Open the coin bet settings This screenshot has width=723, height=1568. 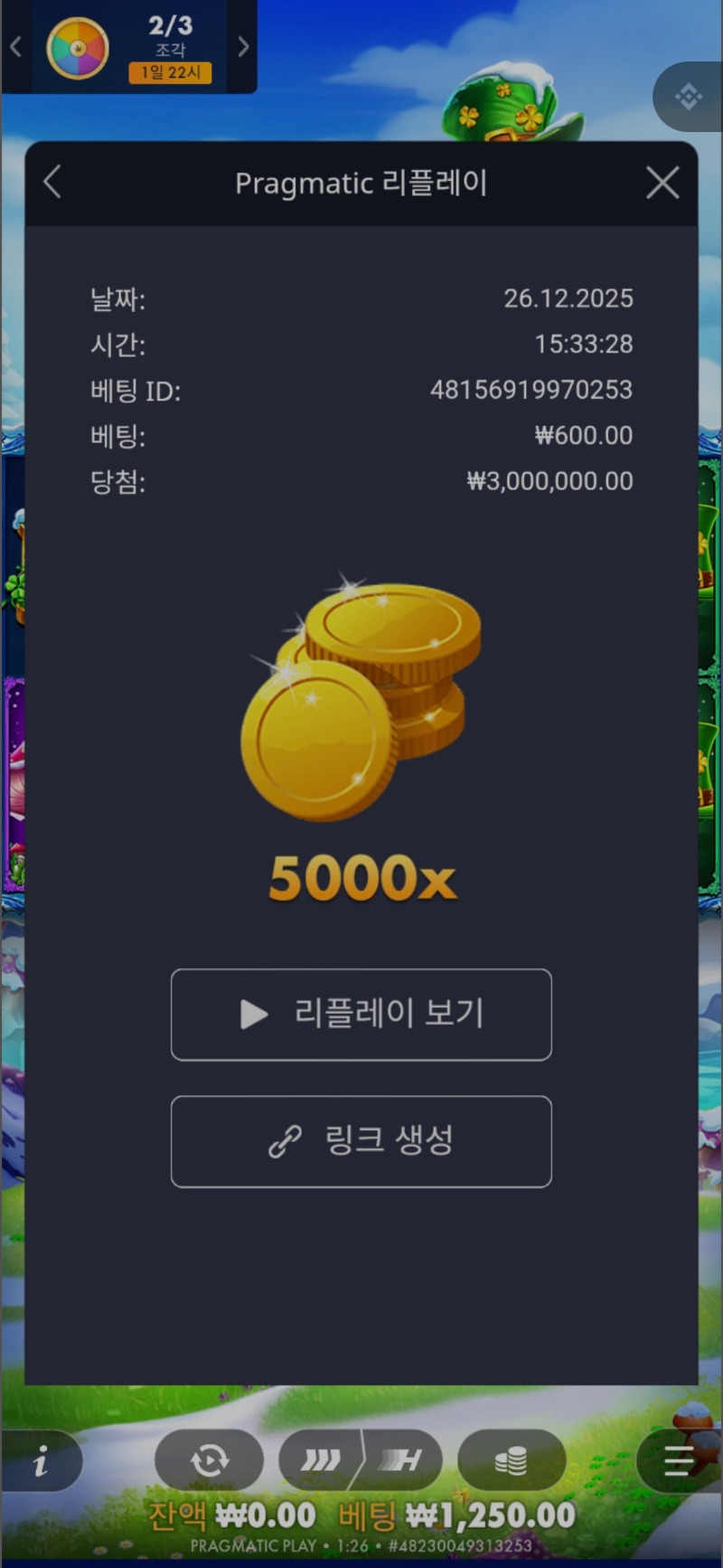click(512, 1459)
